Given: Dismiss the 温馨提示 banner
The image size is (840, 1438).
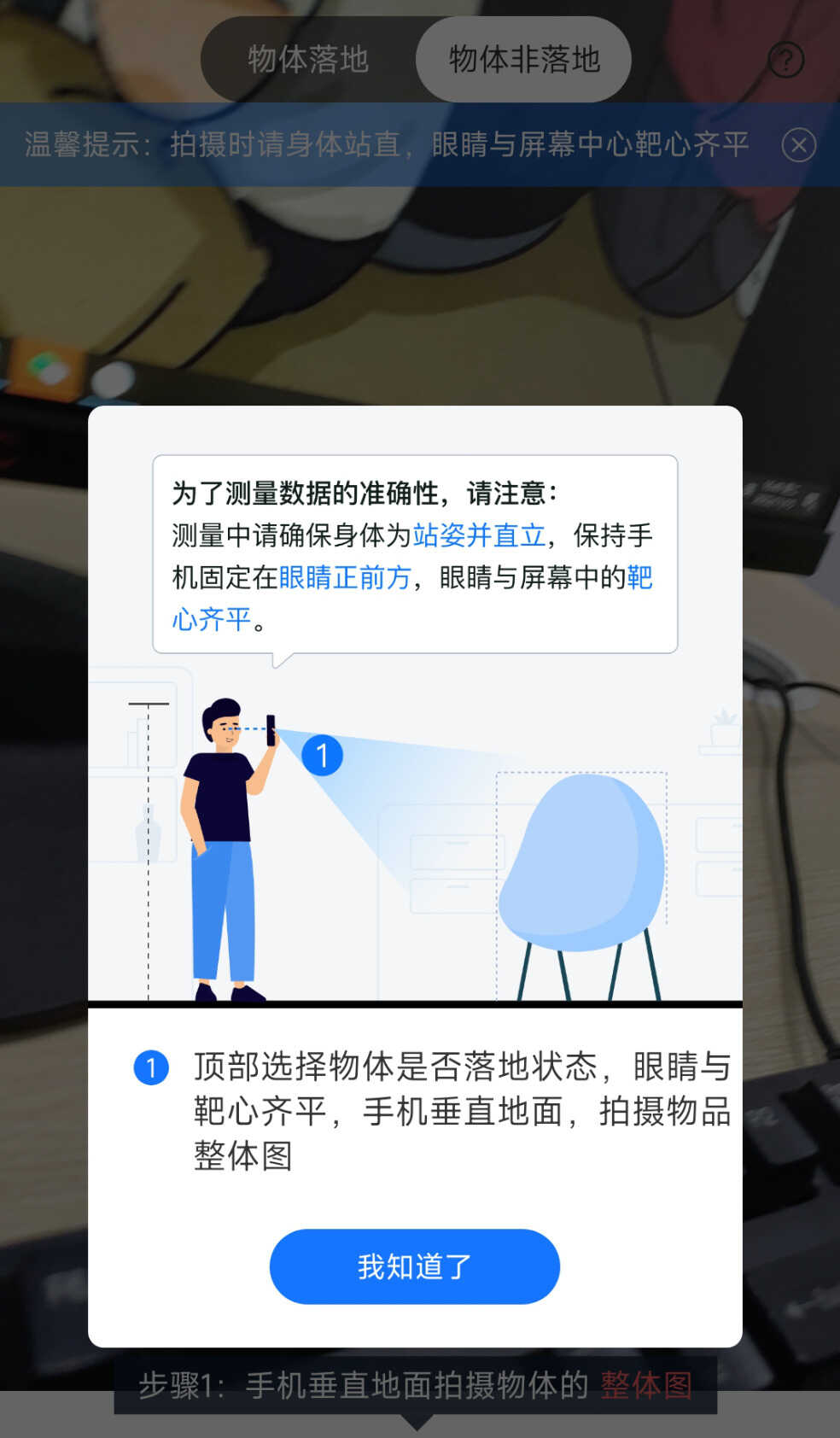Looking at the screenshot, I should 799,145.
